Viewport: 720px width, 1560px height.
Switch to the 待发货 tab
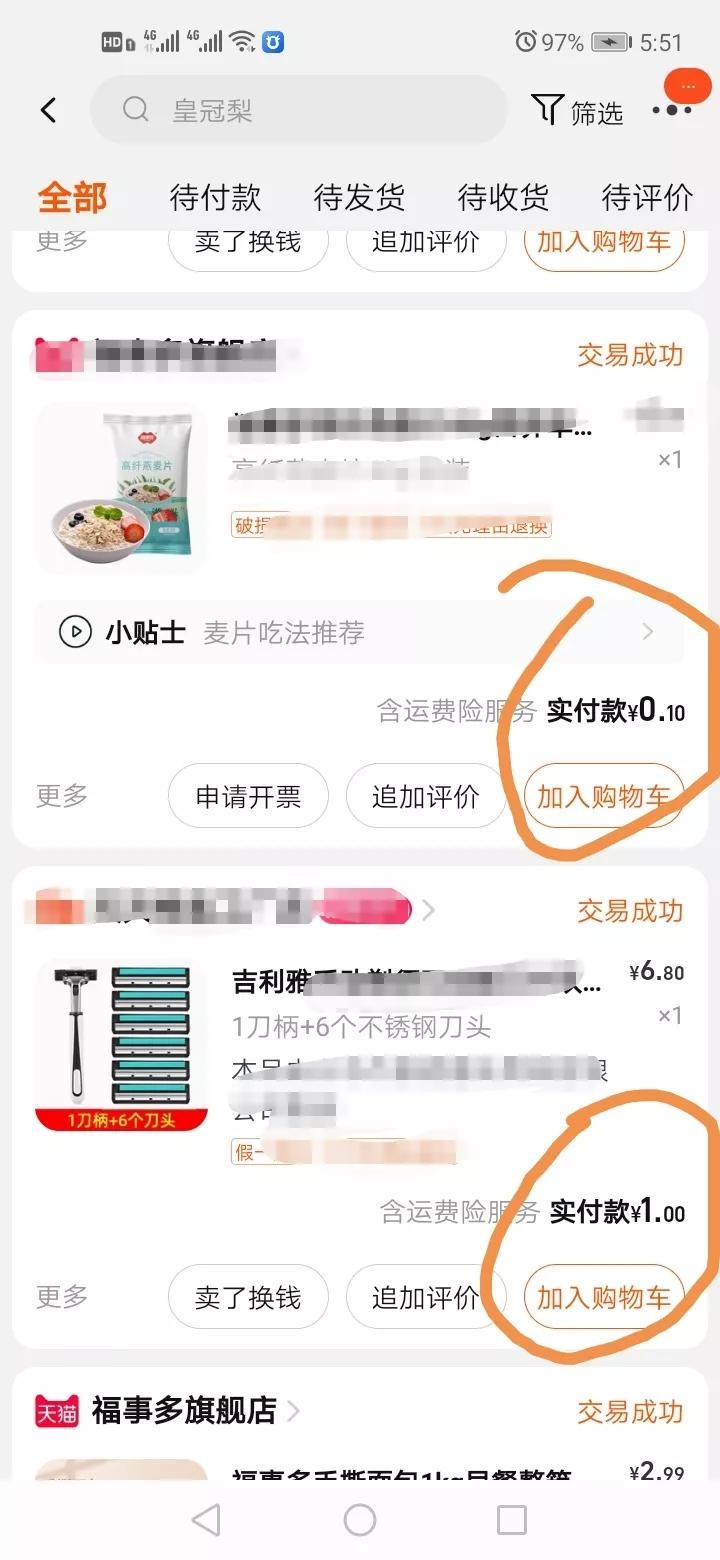[359, 198]
